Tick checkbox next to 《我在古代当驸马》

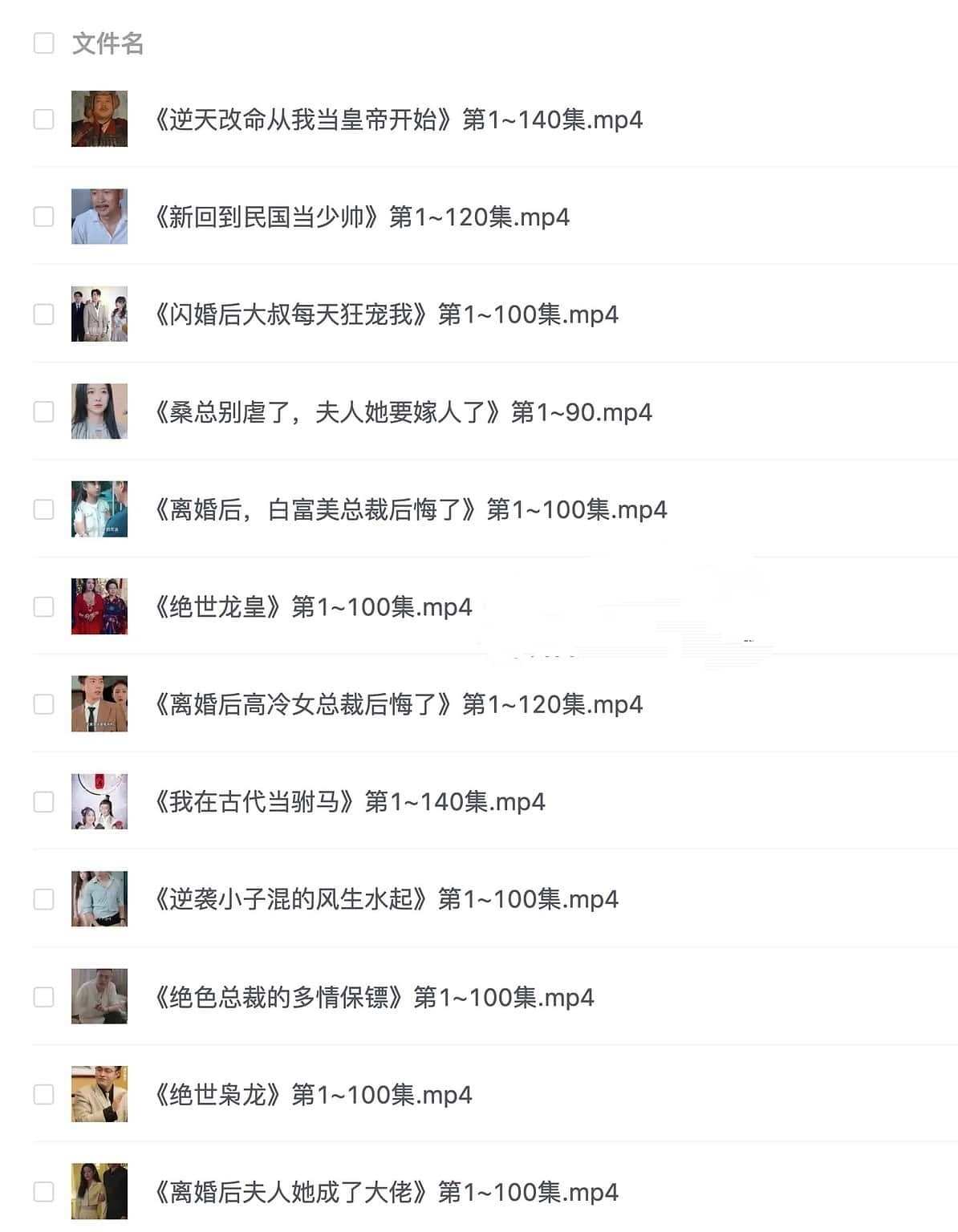[x=43, y=801]
